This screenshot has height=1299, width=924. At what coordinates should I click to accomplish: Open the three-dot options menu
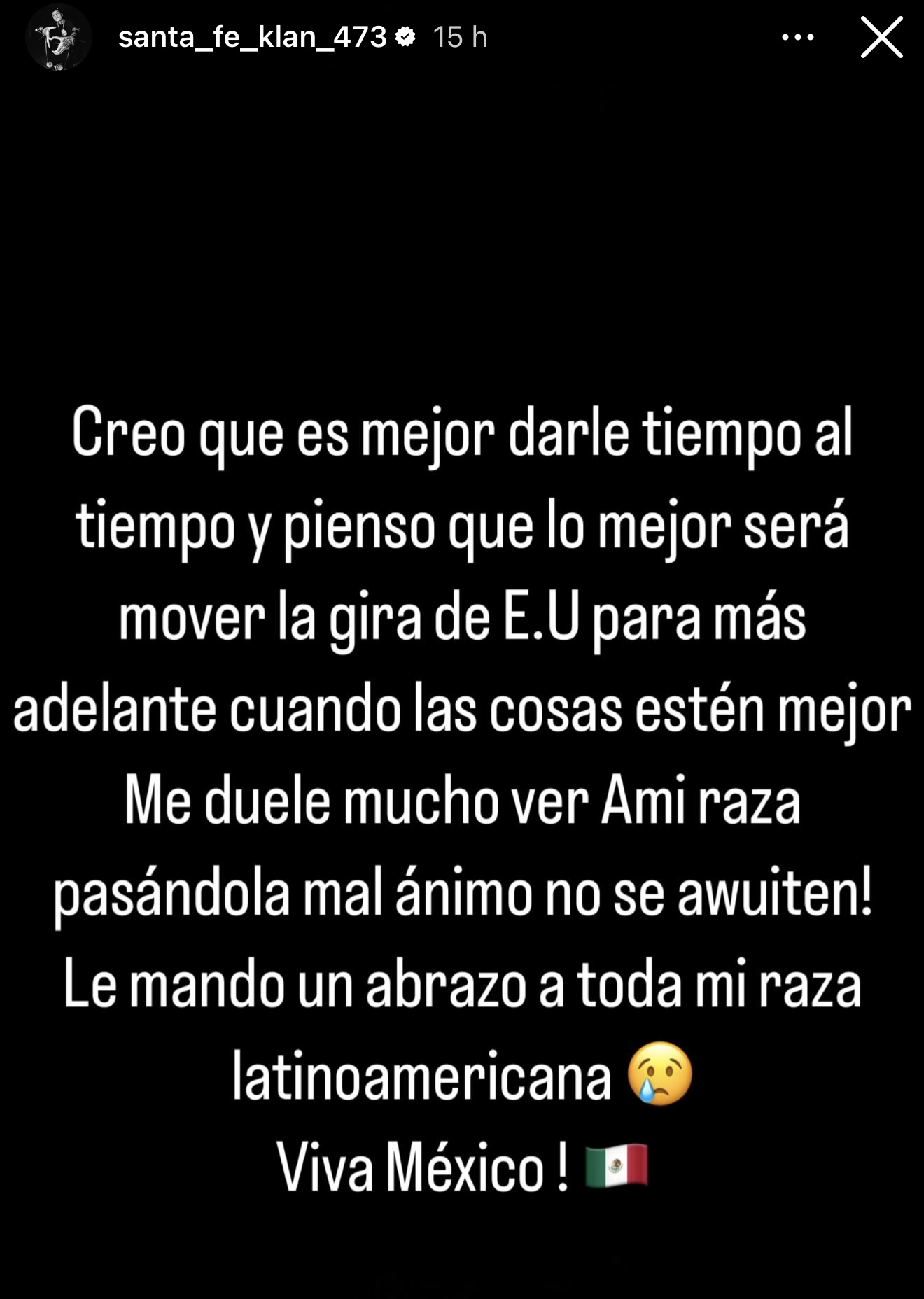(797, 37)
